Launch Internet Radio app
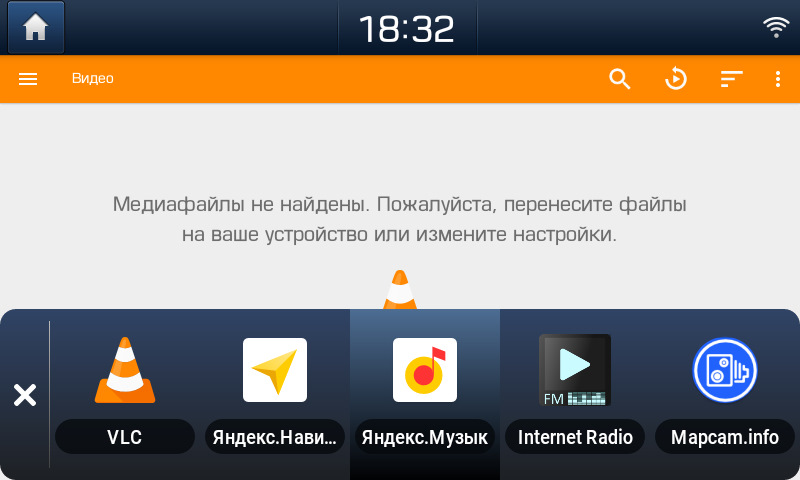Viewport: 800px width, 480px height. pos(575,372)
